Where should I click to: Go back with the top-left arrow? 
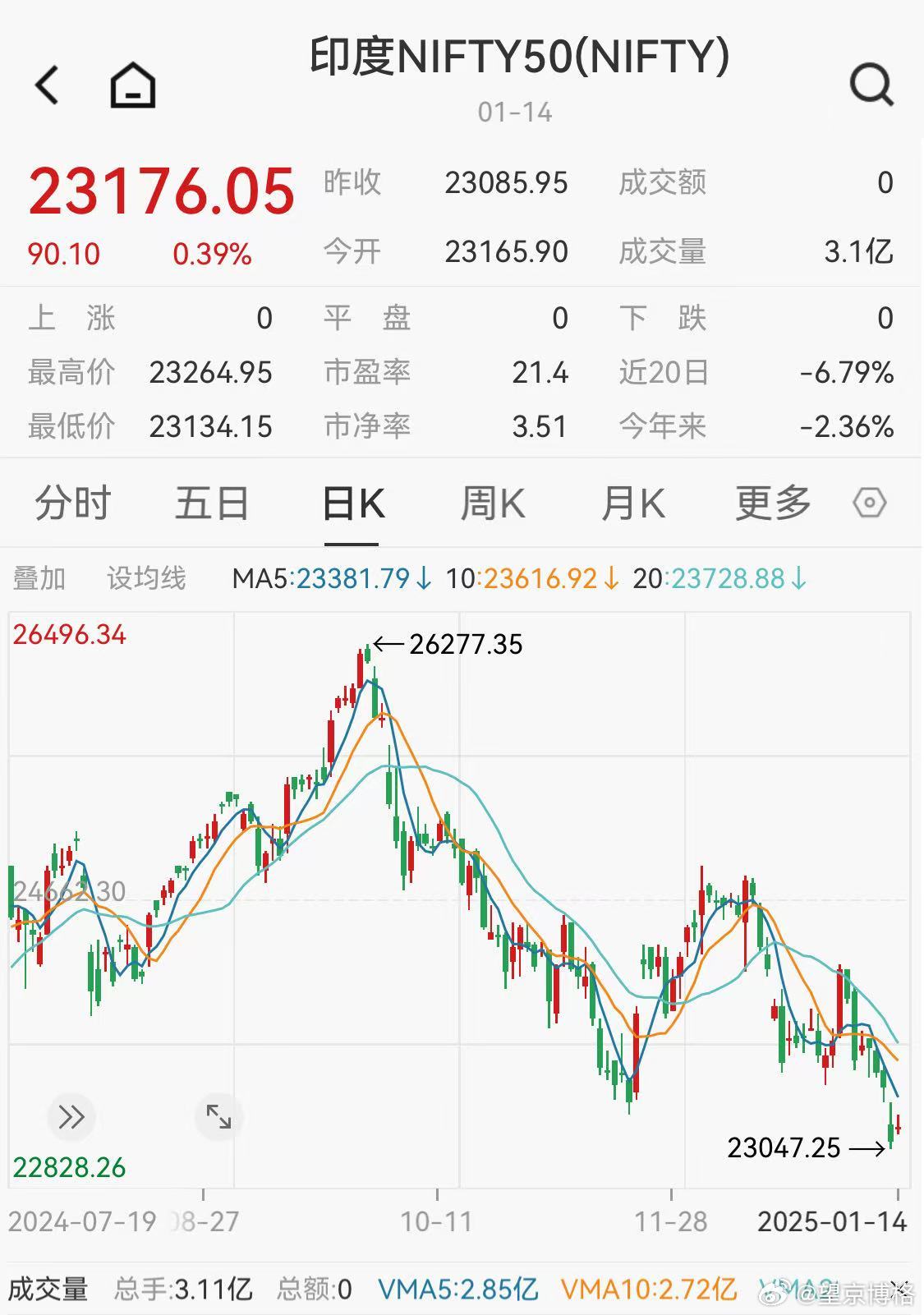tap(48, 85)
